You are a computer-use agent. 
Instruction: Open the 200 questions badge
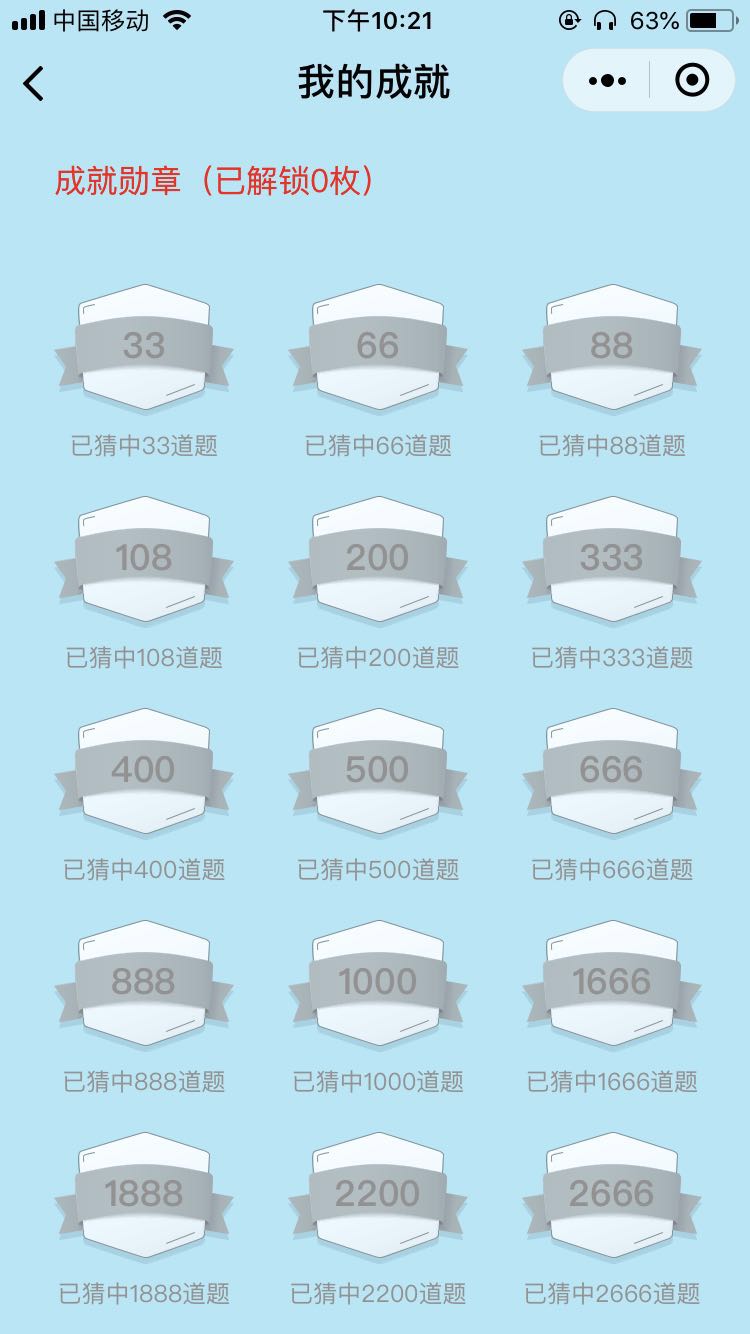[378, 560]
